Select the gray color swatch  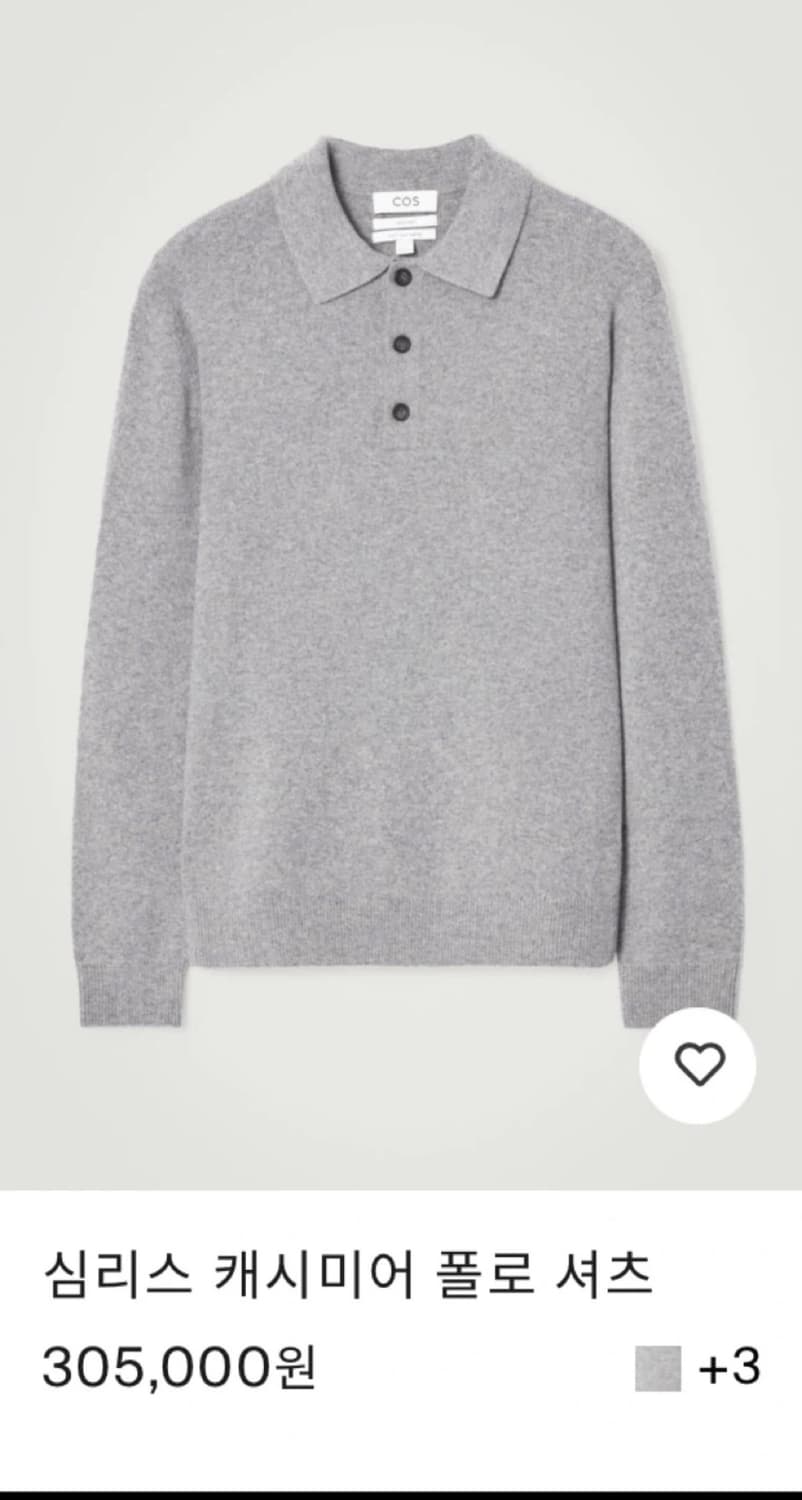click(657, 1369)
